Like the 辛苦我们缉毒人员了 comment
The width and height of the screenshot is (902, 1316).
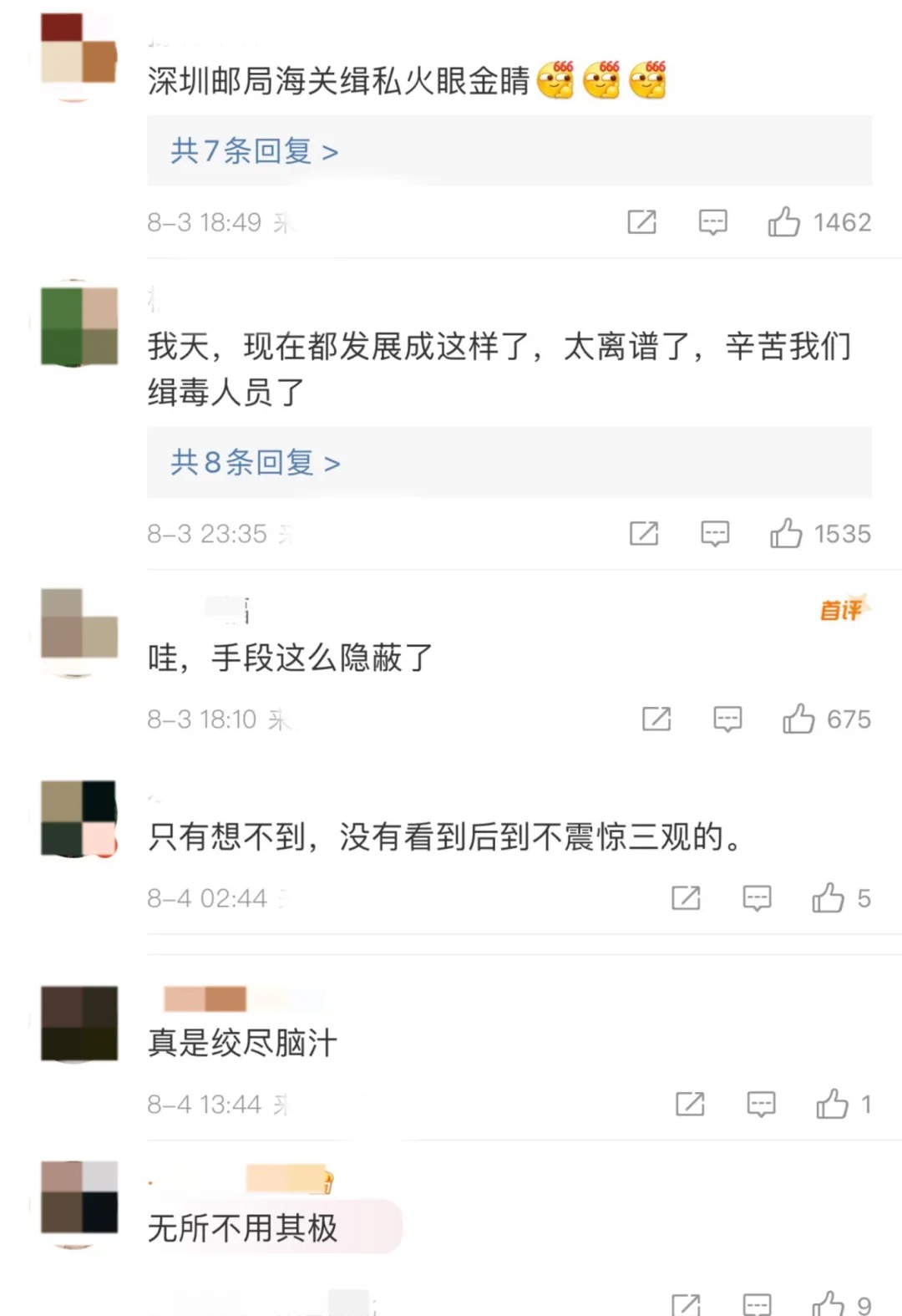click(786, 533)
